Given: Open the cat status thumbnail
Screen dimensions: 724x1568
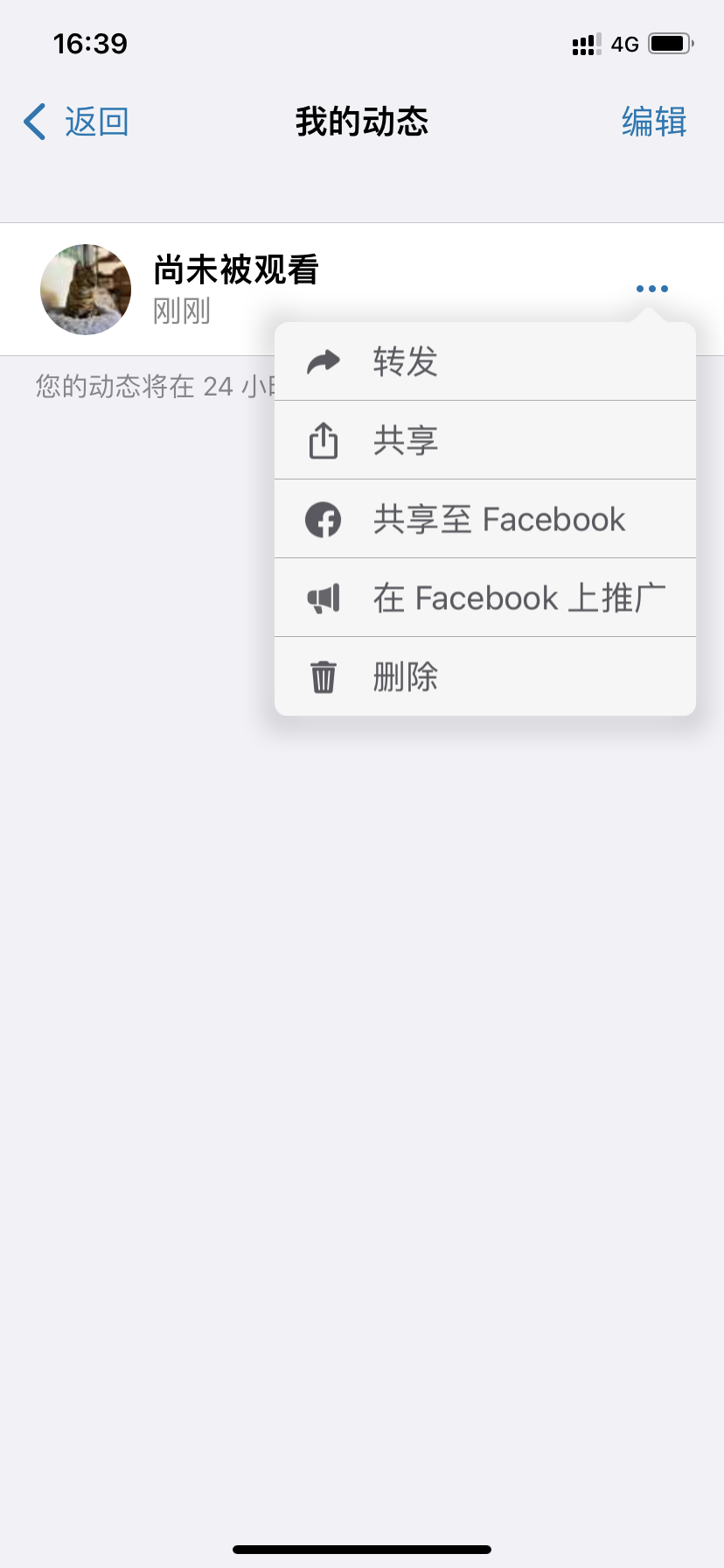Looking at the screenshot, I should pos(86,290).
